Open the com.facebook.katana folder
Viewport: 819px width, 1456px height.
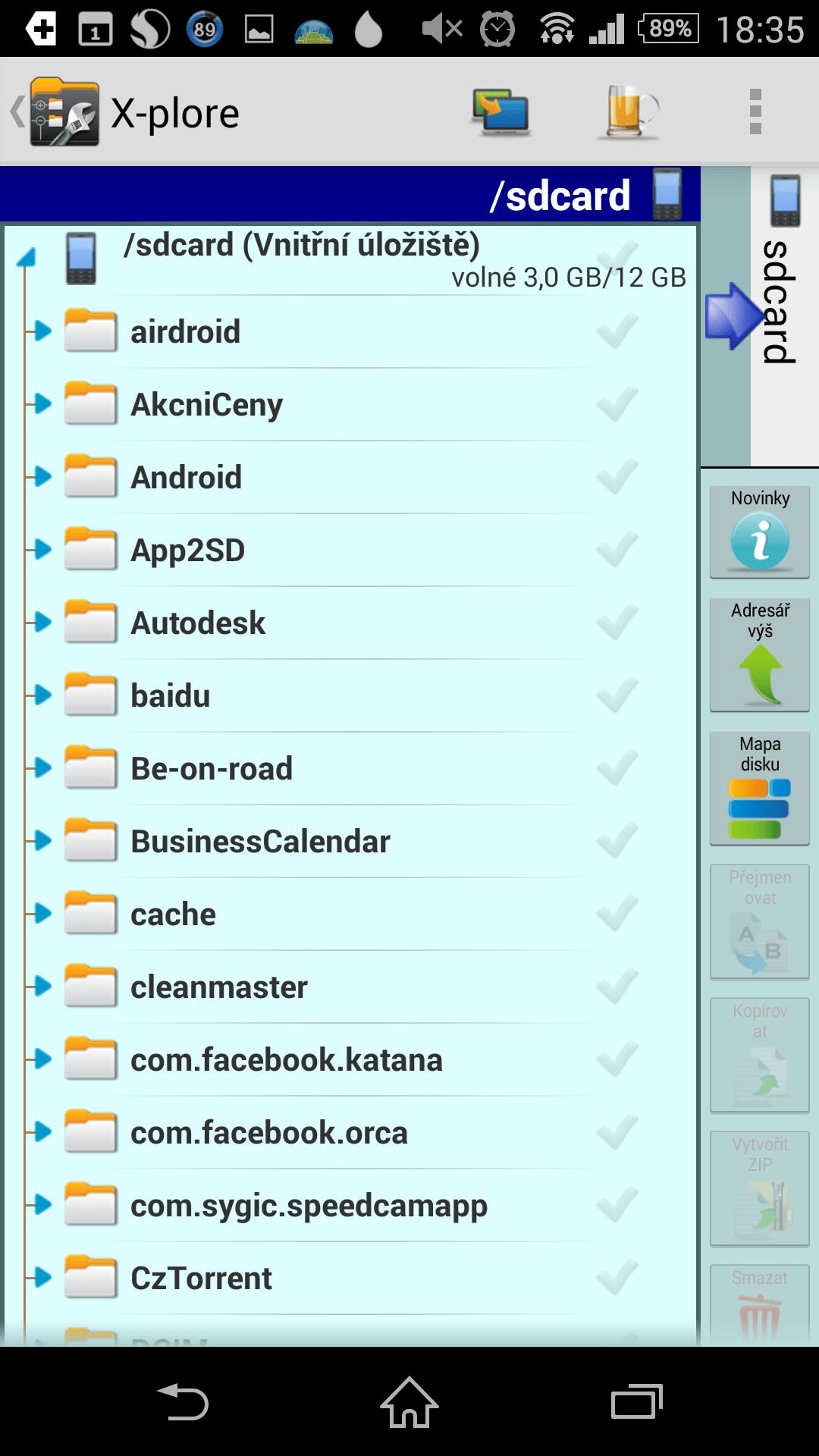[x=349, y=1059]
